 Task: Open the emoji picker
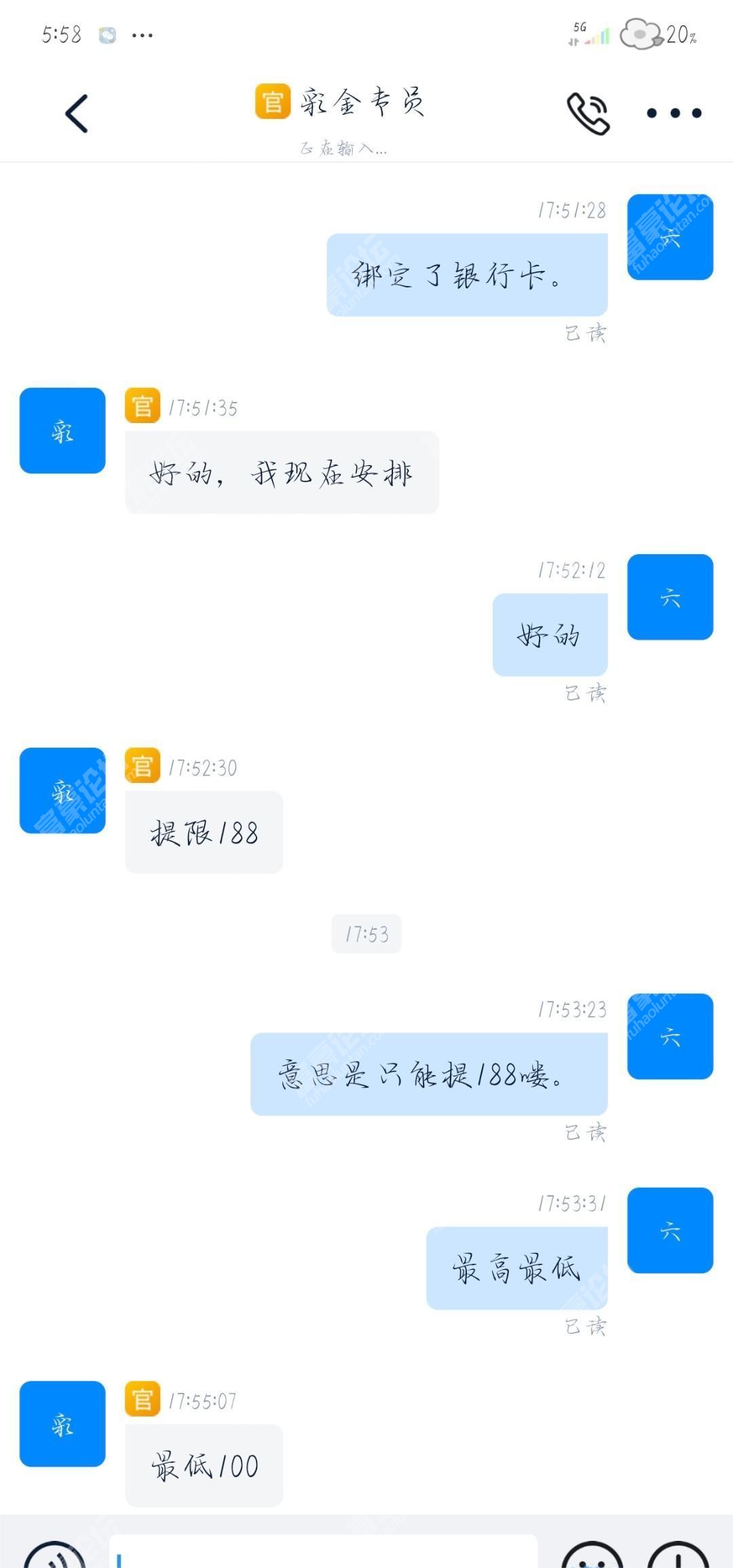tap(593, 1558)
